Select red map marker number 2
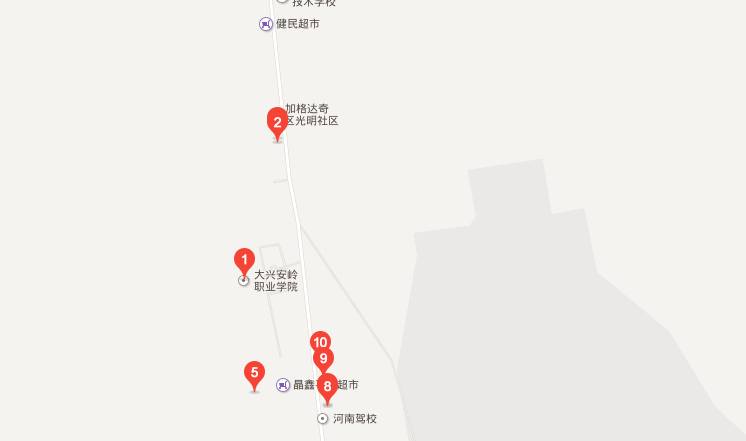Image resolution: width=746 pixels, height=441 pixels. pos(277,122)
